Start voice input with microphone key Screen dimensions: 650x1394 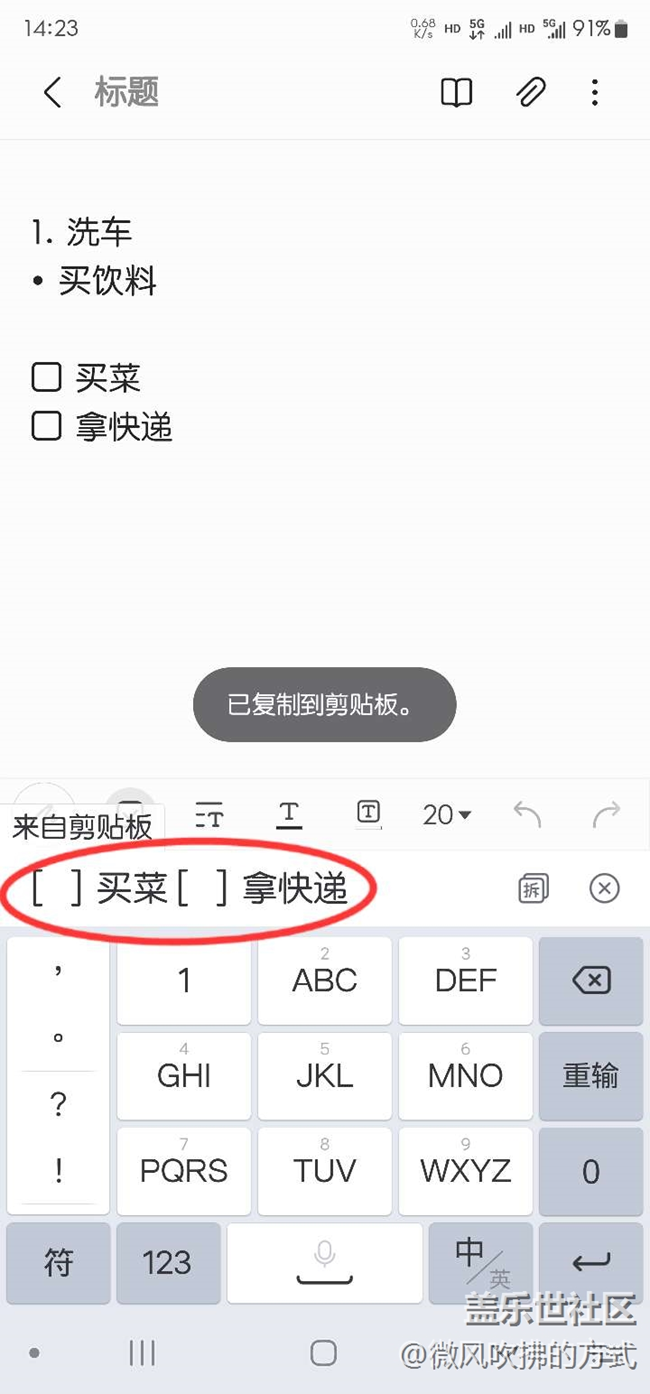324,1263
